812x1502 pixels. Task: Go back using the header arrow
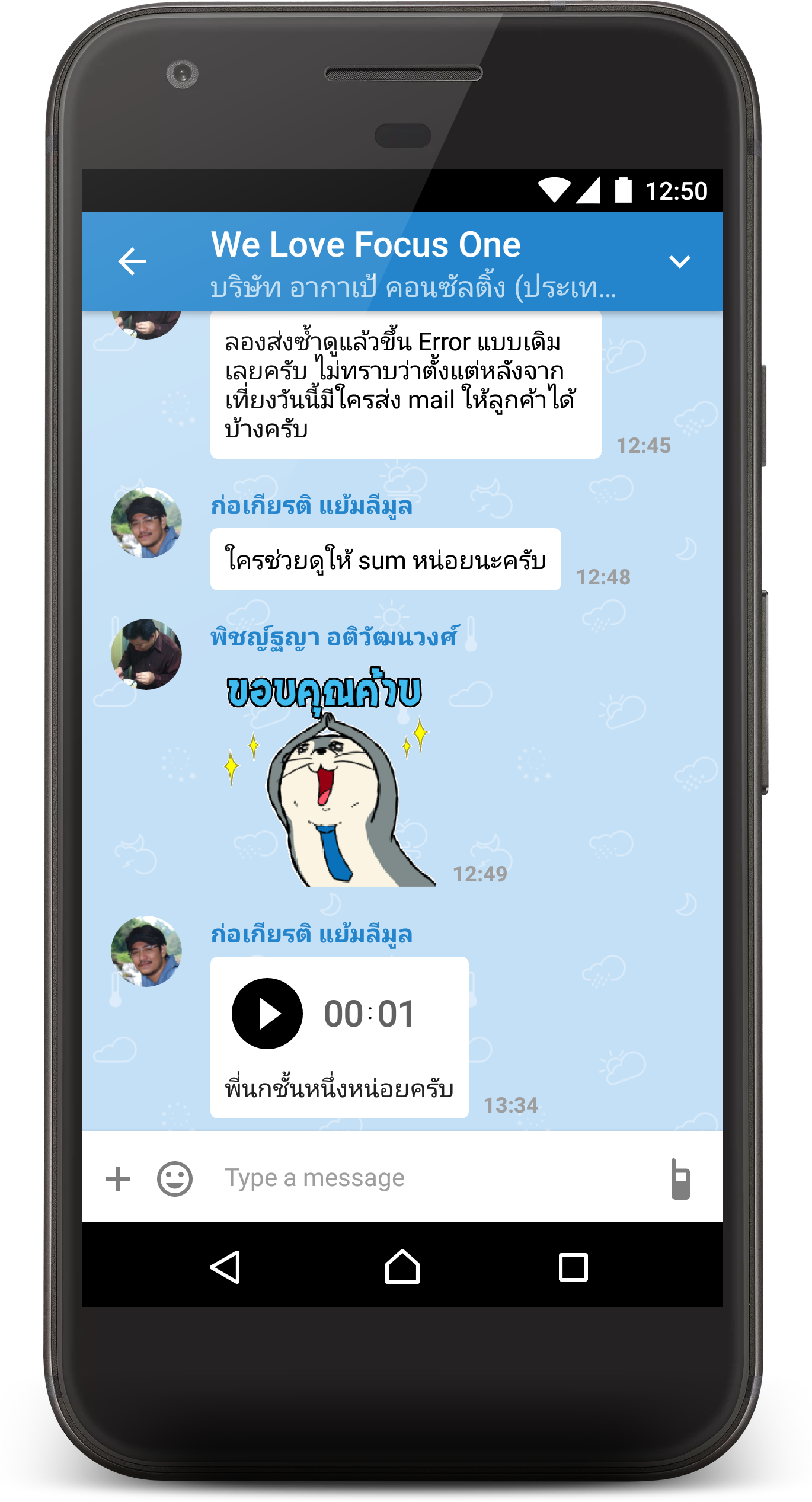[132, 261]
